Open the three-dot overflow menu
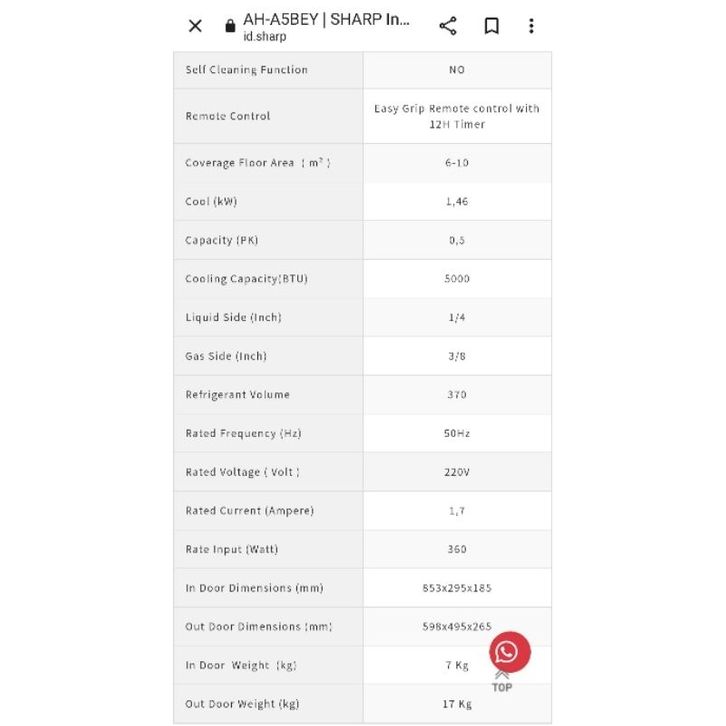The height and width of the screenshot is (726, 726). click(x=531, y=26)
